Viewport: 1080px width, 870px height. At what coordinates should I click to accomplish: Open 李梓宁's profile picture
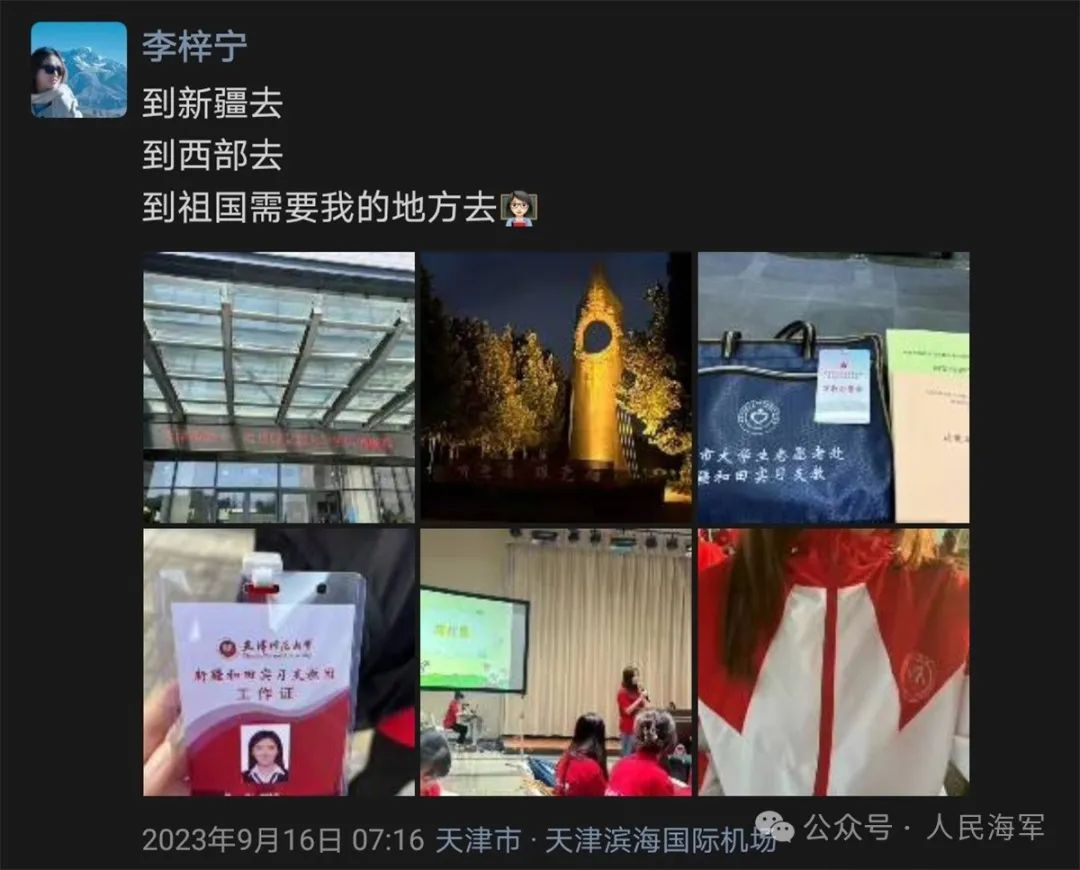79,70
